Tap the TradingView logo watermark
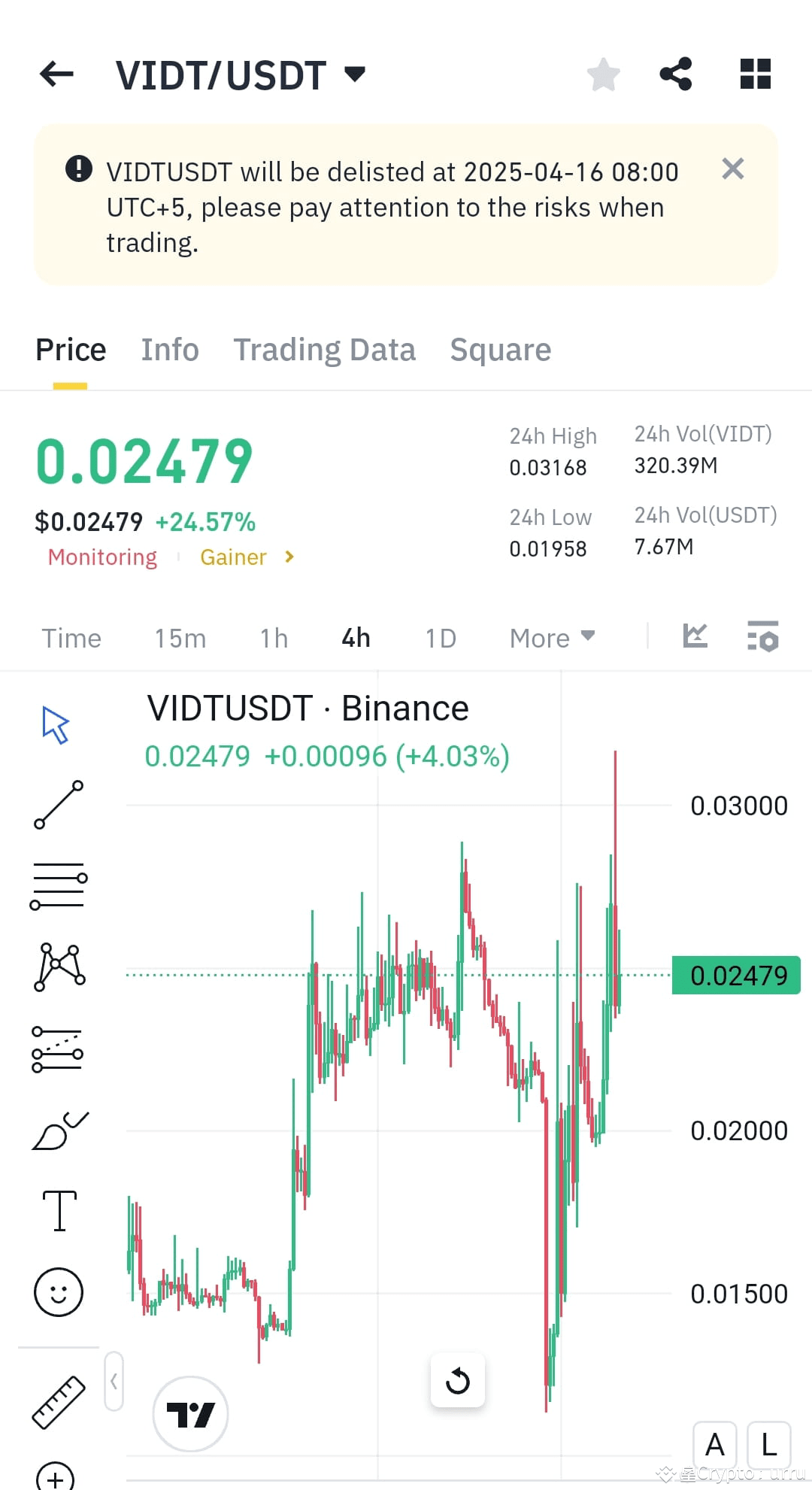 tap(190, 1413)
